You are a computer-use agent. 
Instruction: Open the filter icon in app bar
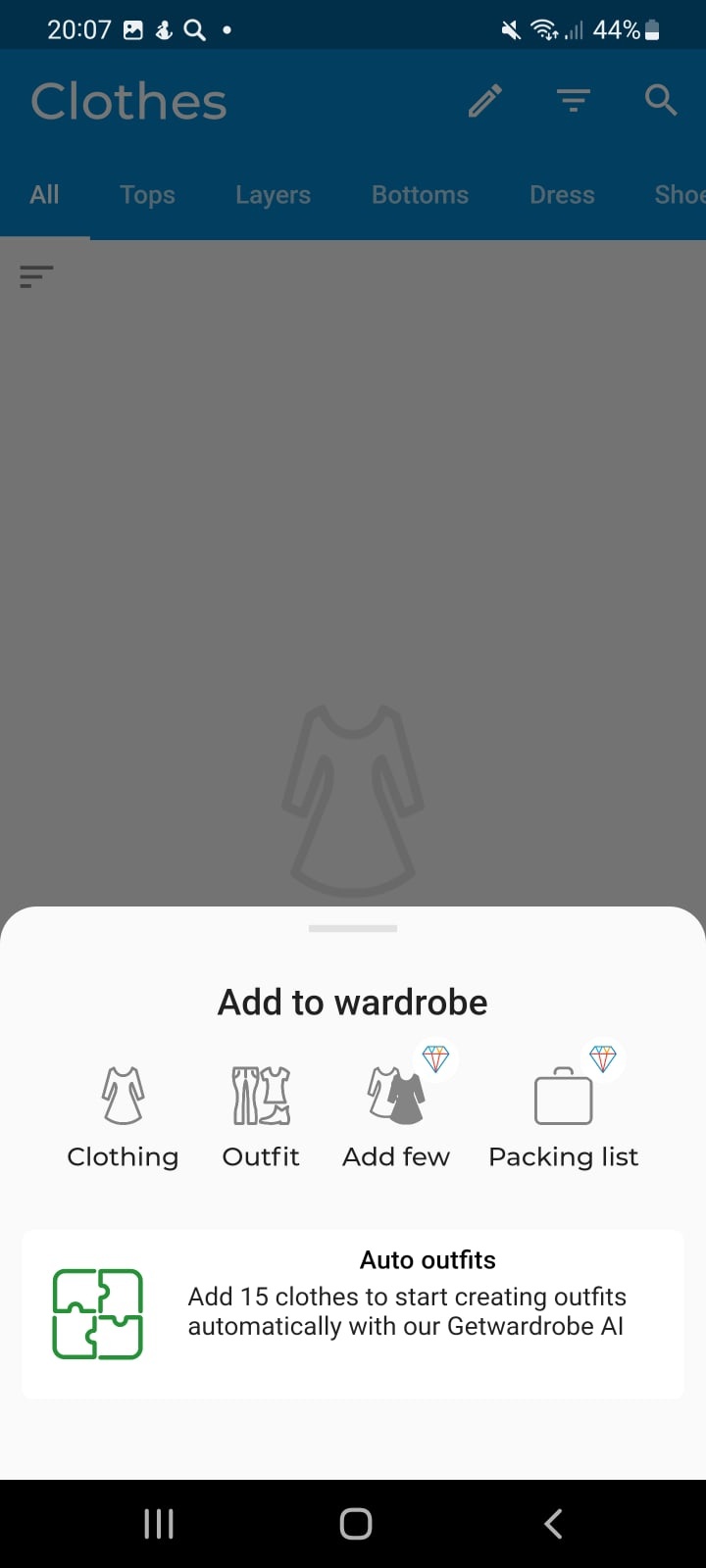click(x=574, y=100)
